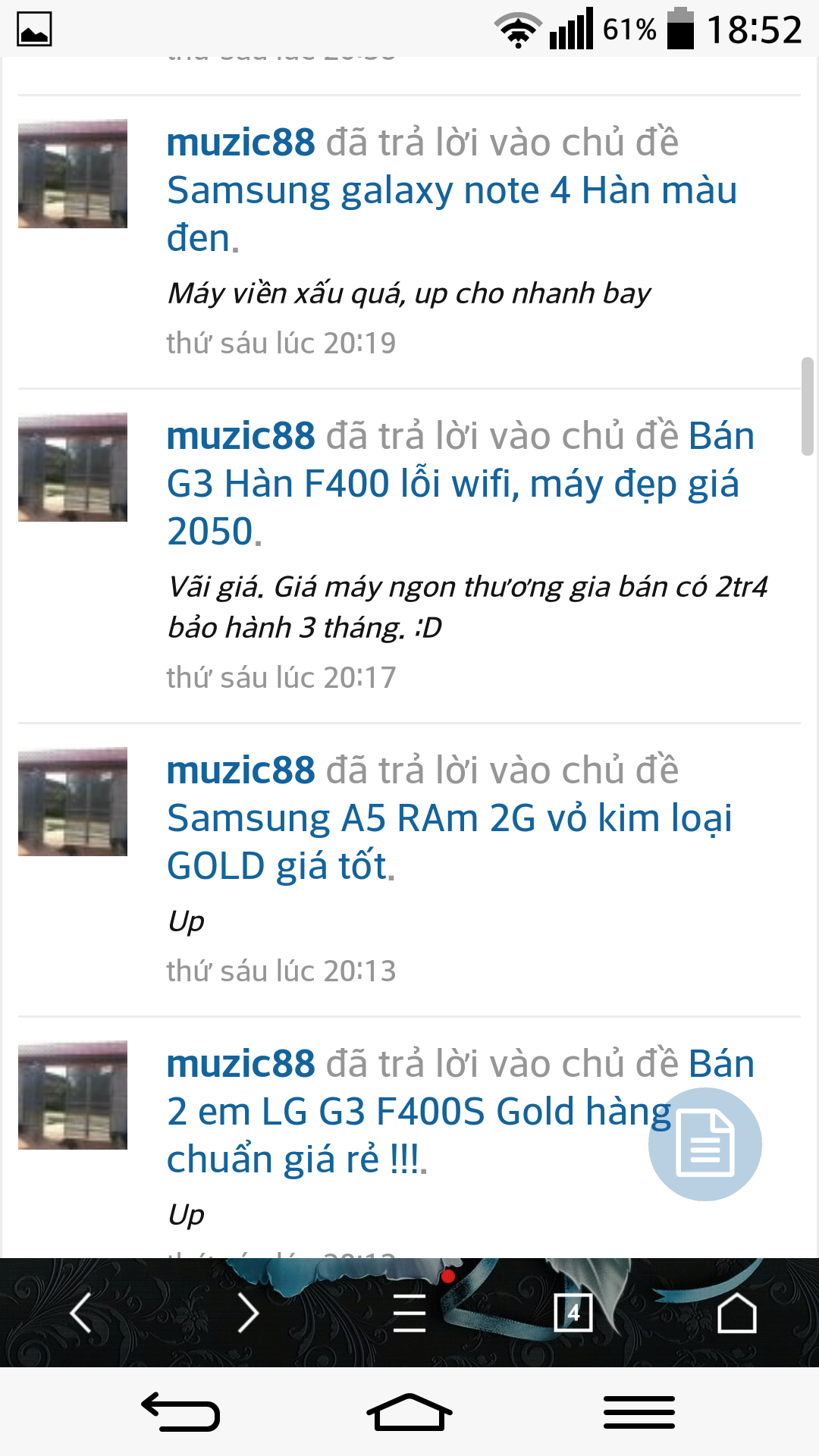819x1456 pixels.
Task: Tap the system back button
Action: (x=180, y=1412)
